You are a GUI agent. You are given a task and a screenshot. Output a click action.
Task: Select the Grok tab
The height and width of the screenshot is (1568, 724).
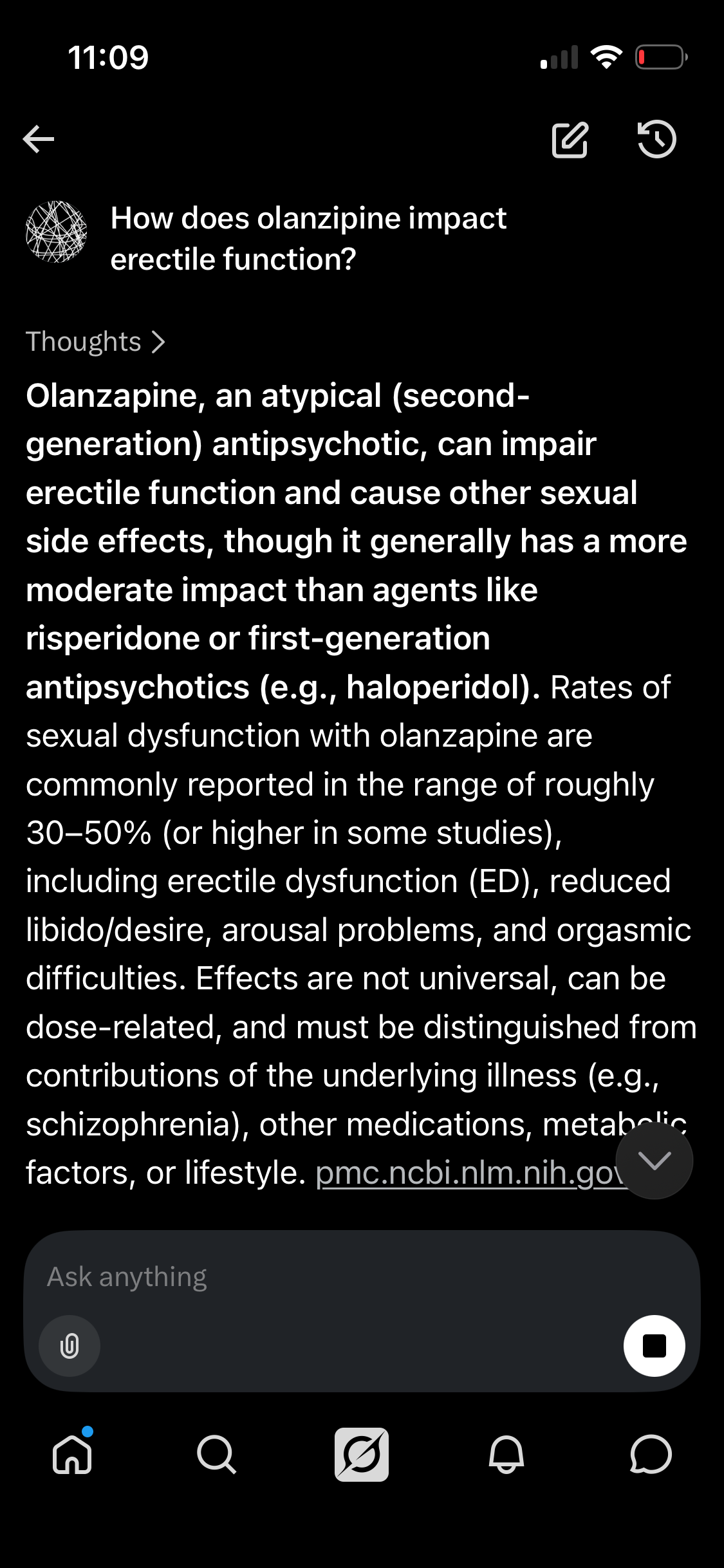pos(362,1454)
